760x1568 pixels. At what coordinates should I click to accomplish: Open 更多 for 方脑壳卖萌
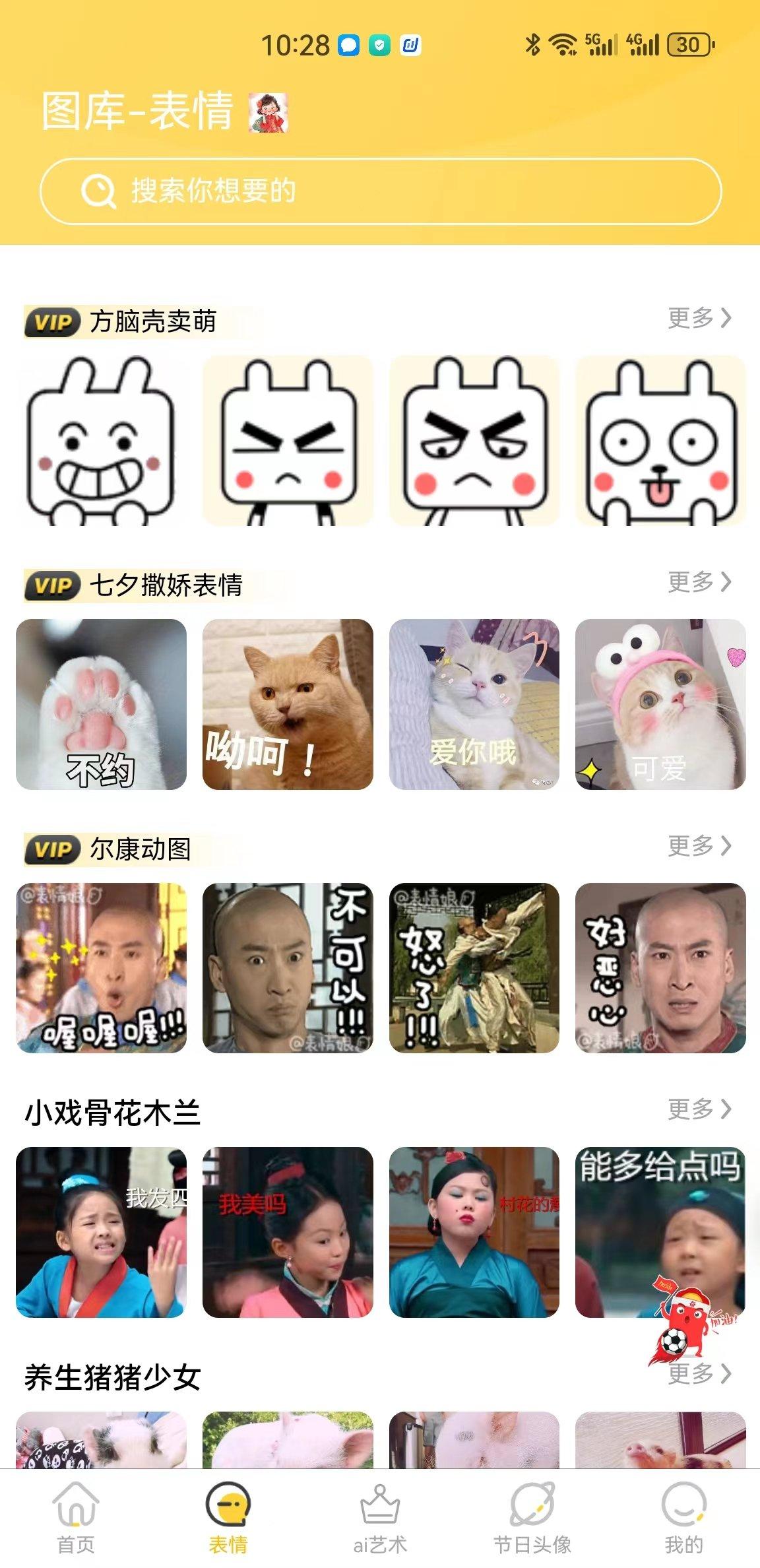pos(699,318)
